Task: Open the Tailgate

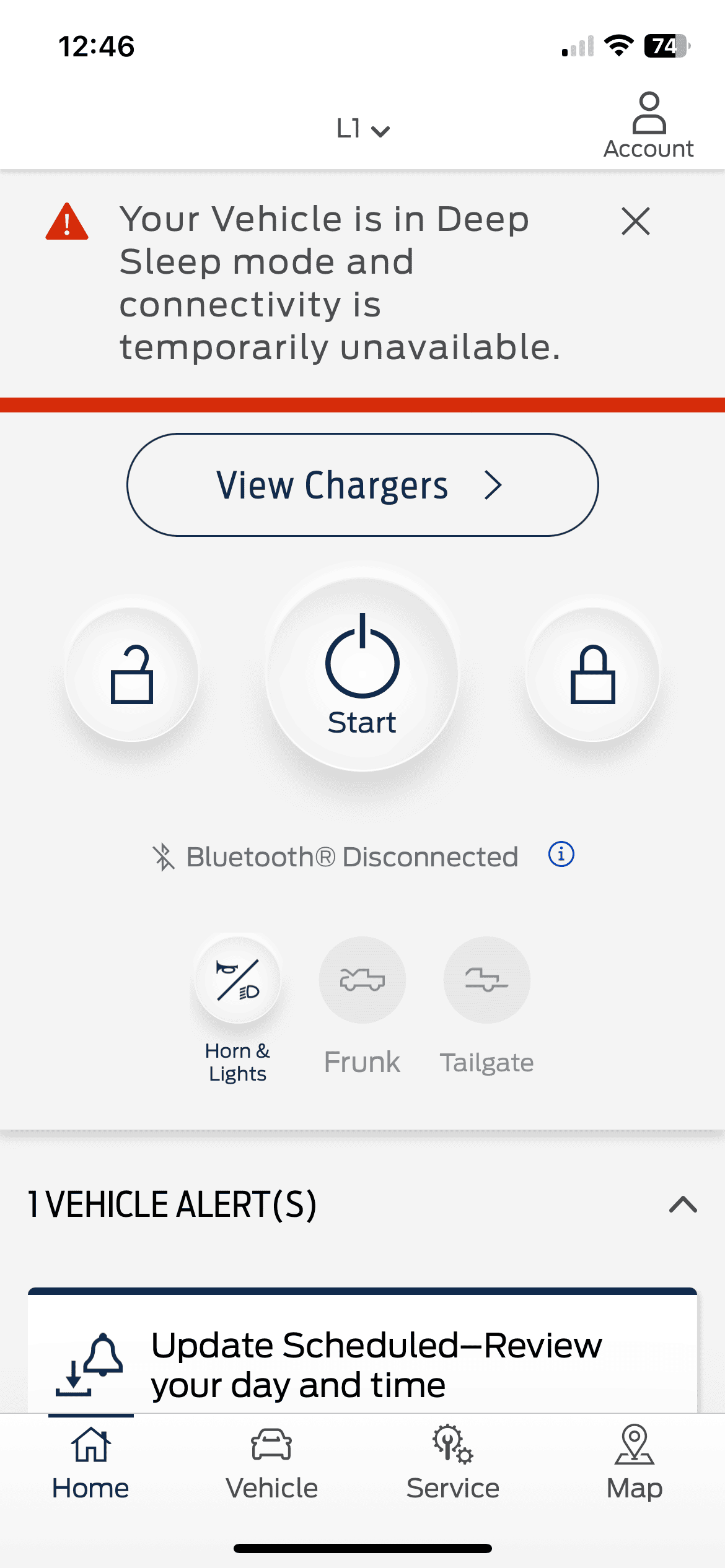Action: click(x=487, y=980)
